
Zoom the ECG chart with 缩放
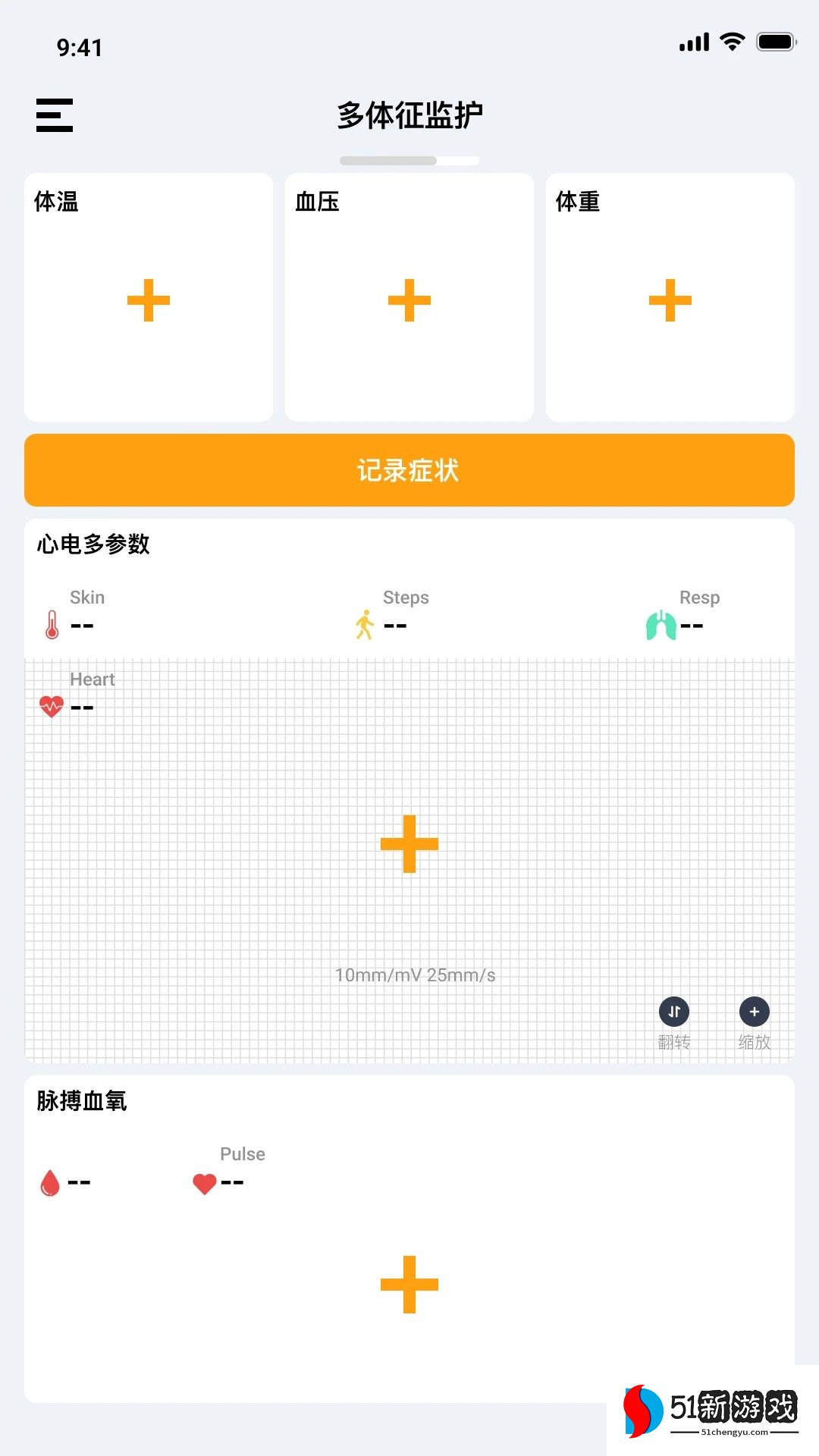pos(755,1012)
